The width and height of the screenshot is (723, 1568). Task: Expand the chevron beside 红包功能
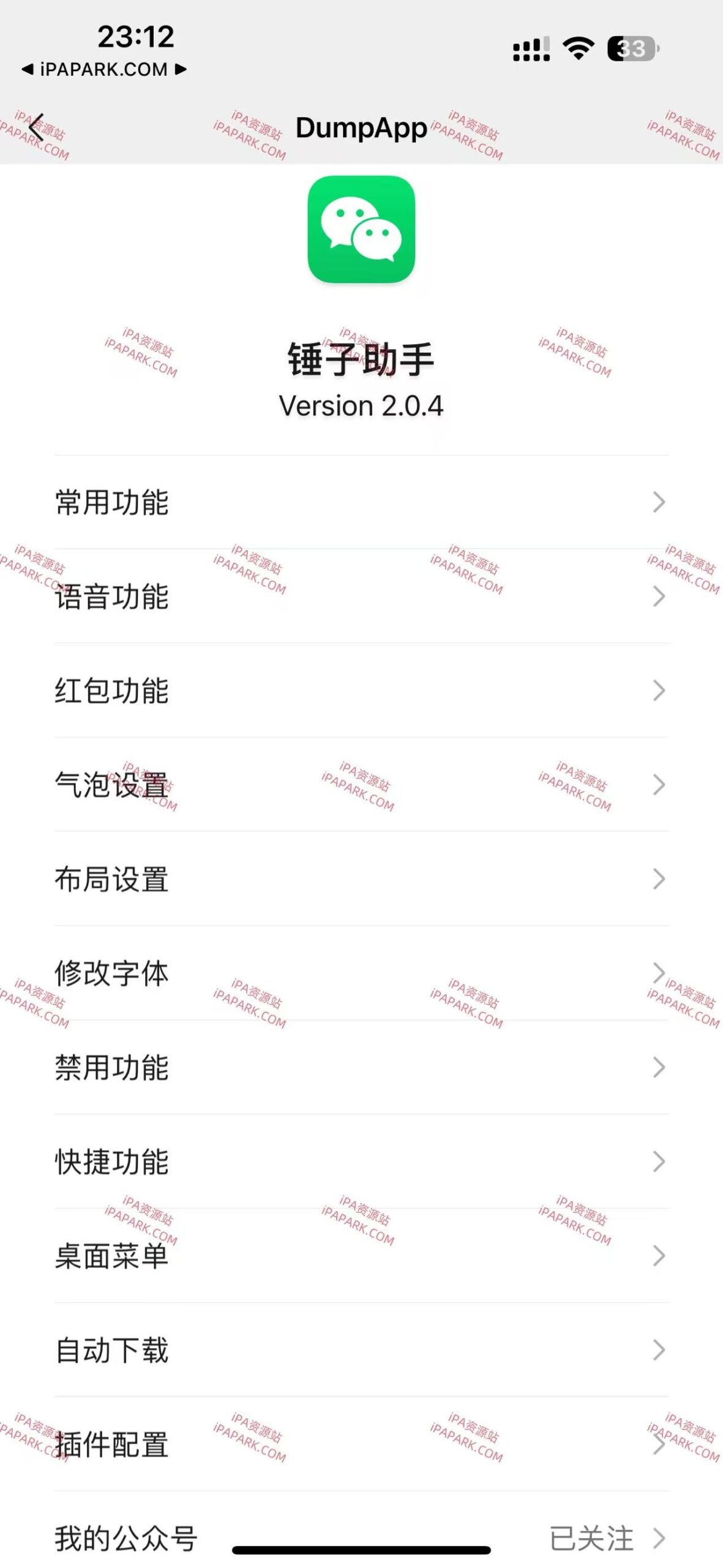coord(659,692)
